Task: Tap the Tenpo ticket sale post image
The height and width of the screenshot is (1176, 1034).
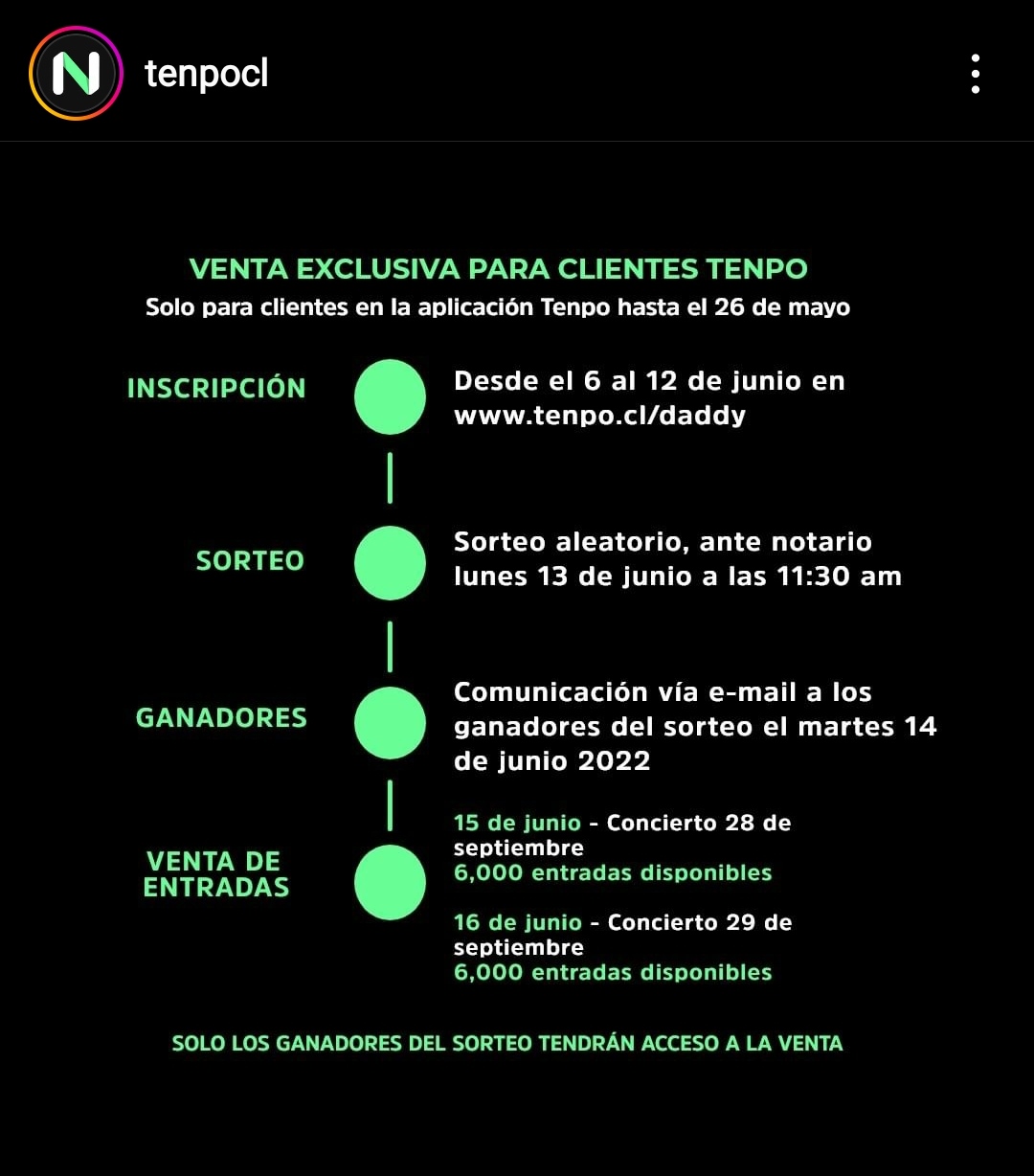Action: point(517,651)
